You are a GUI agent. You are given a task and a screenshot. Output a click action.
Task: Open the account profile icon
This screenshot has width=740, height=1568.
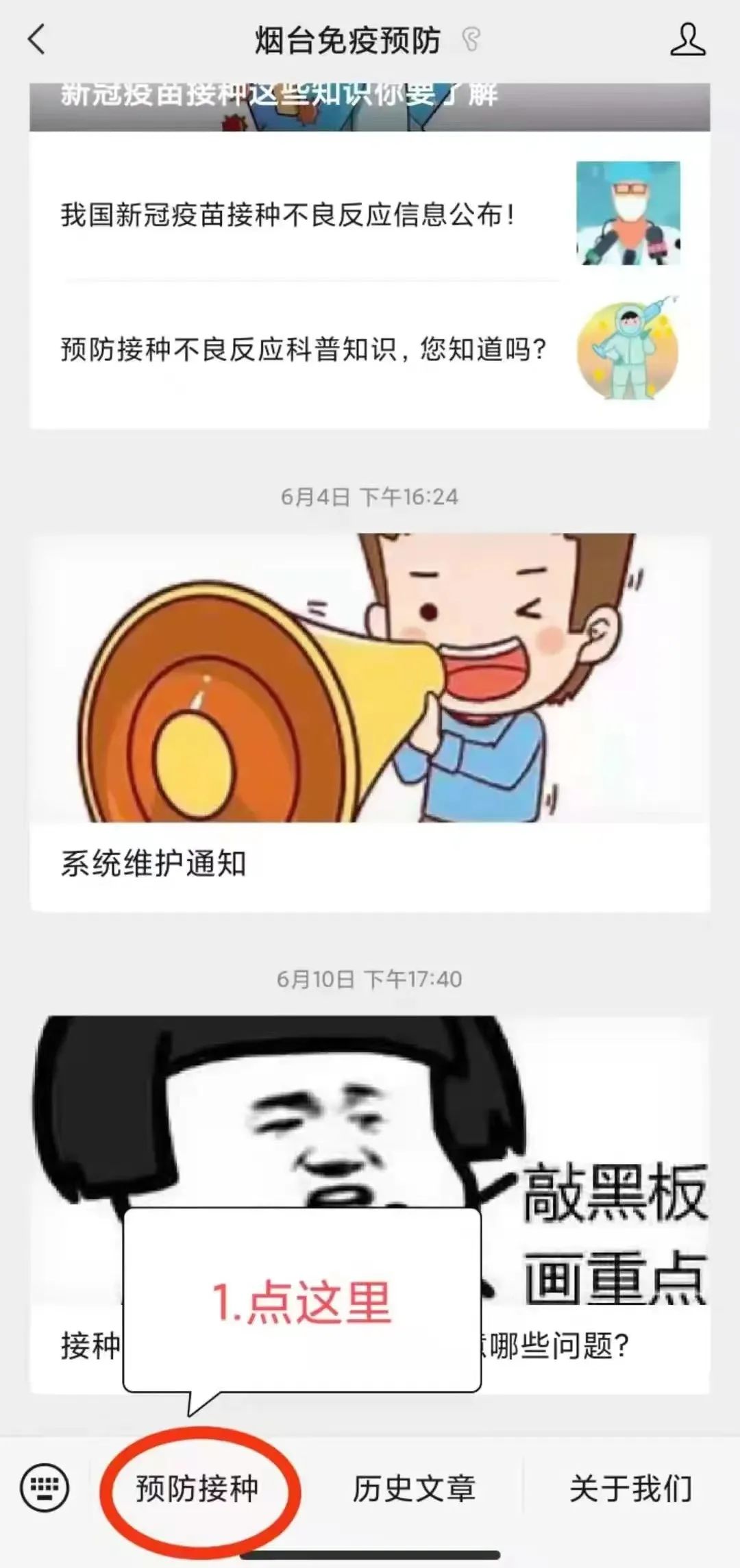click(x=687, y=40)
